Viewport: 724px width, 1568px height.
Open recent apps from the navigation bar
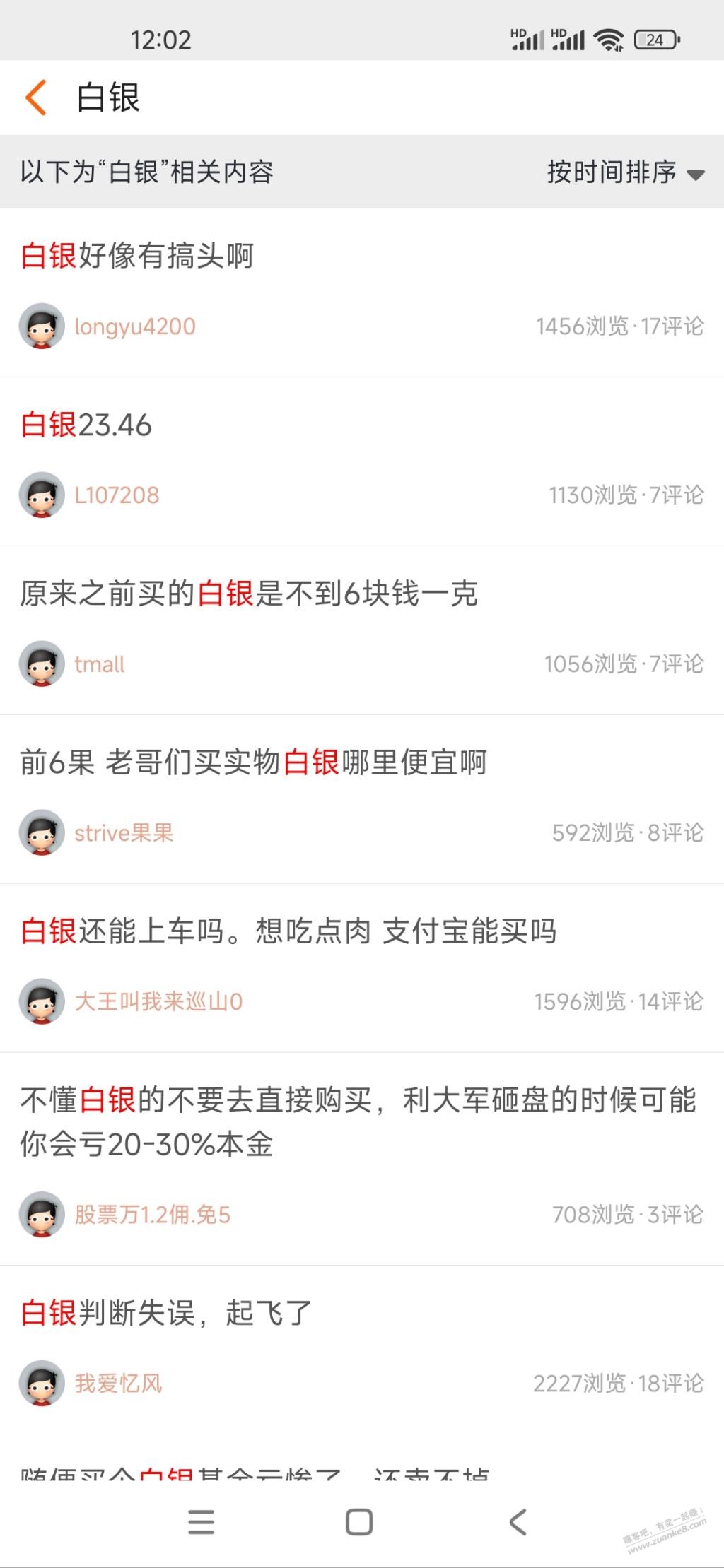202,1521
